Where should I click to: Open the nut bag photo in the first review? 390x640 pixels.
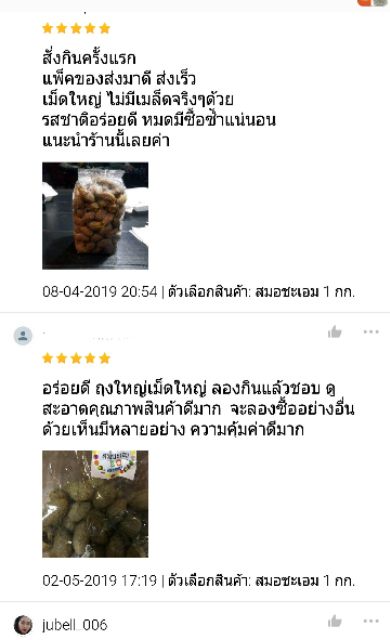[95, 216]
